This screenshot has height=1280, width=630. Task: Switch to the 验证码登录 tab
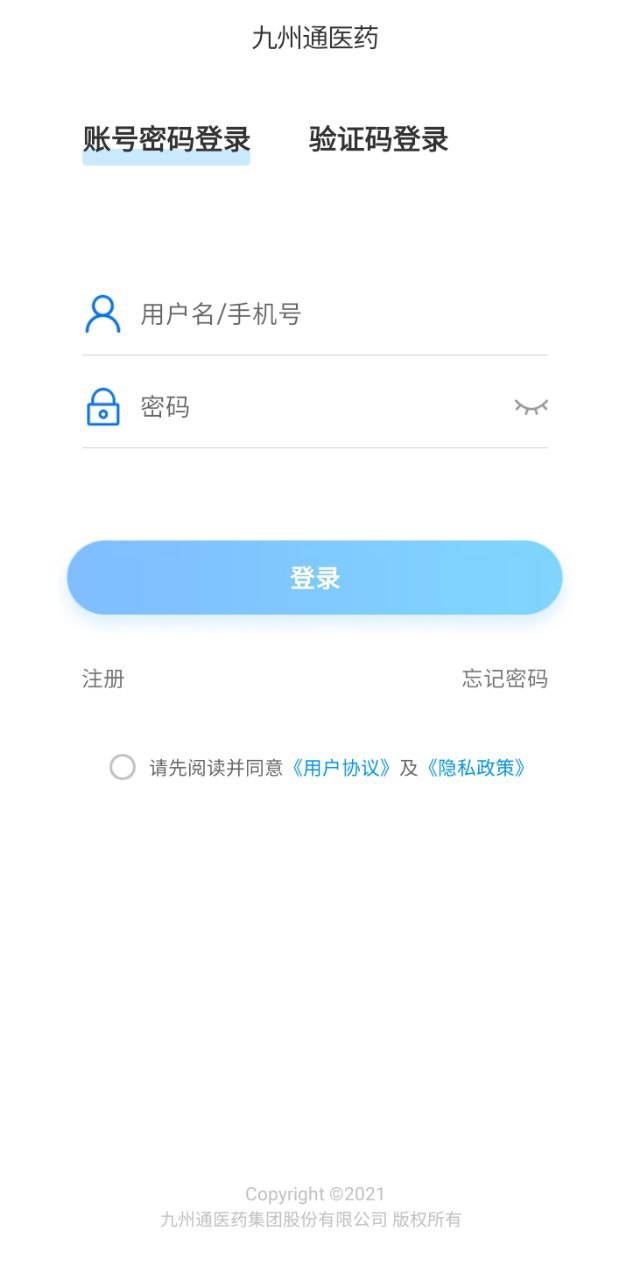click(378, 139)
